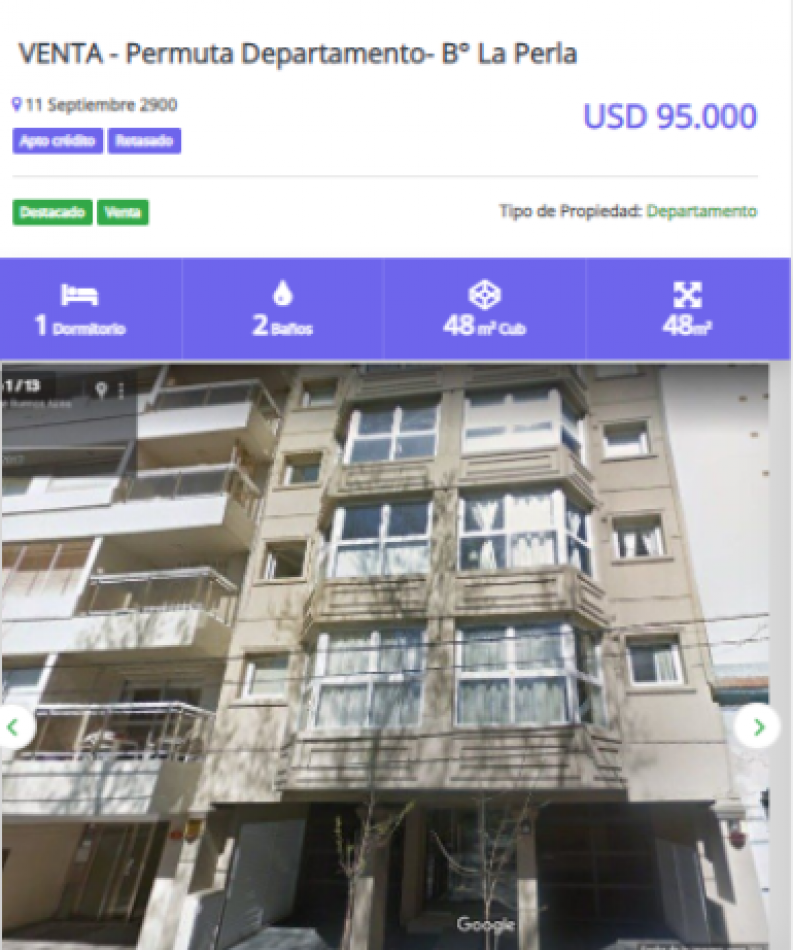Tap the green Venta tag
This screenshot has height=950, width=793.
[x=123, y=212]
